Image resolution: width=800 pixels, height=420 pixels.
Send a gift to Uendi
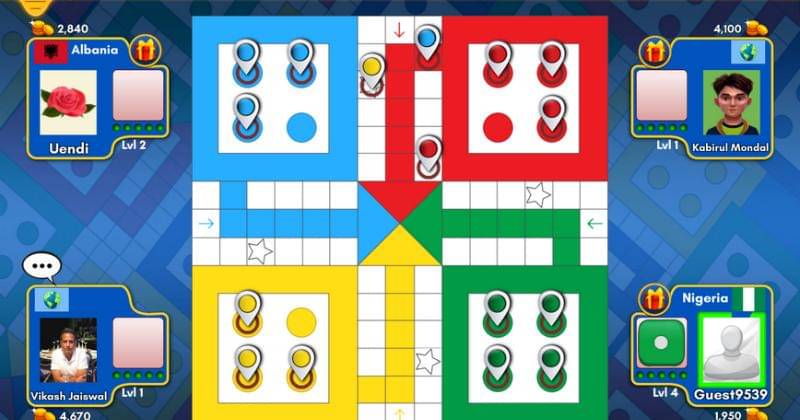click(147, 49)
